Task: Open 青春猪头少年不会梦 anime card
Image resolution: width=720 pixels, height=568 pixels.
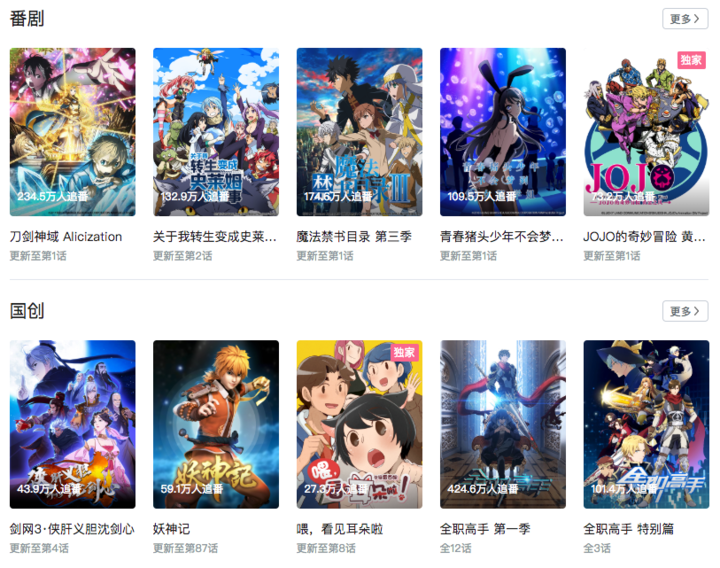Action: (503, 132)
